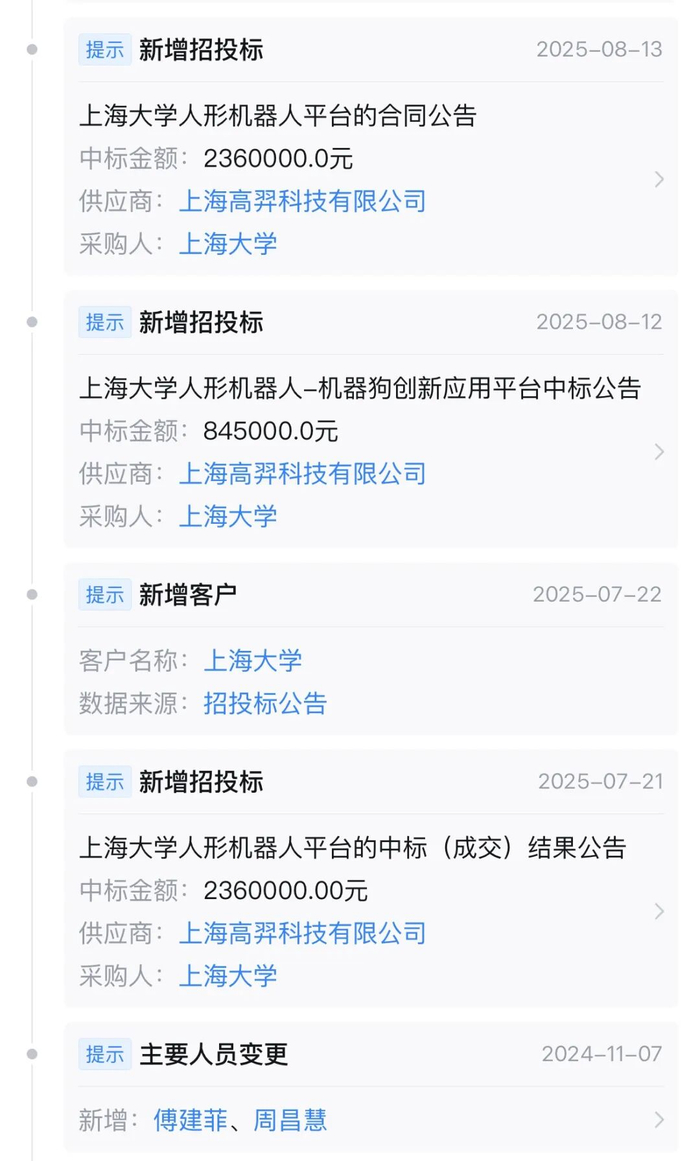This screenshot has height=1161, width=700.
Task: Open purchaser 上海大学 in the 2025-07-21 entry
Action: [x=228, y=975]
